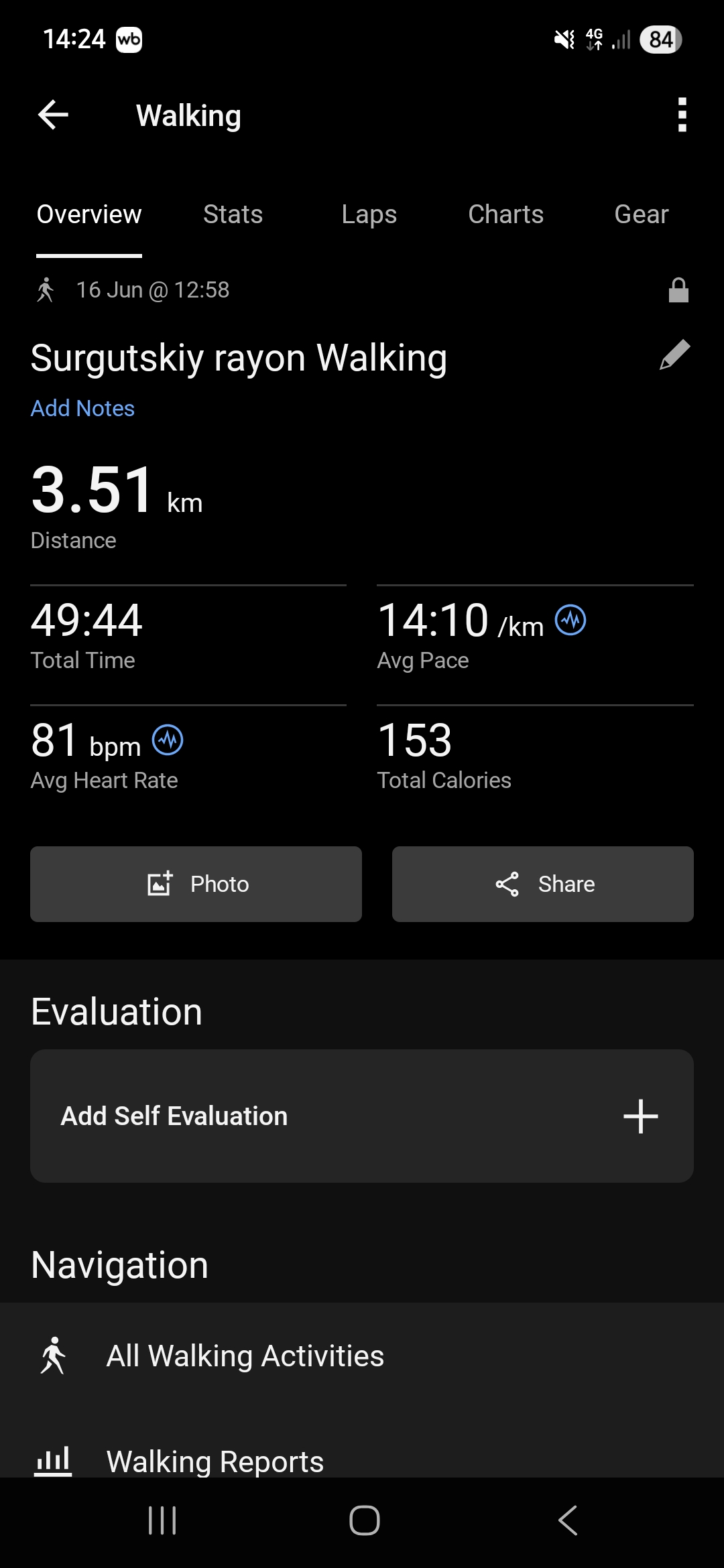This screenshot has width=724, height=1568.
Task: Tap the privacy lock icon
Action: [x=678, y=290]
